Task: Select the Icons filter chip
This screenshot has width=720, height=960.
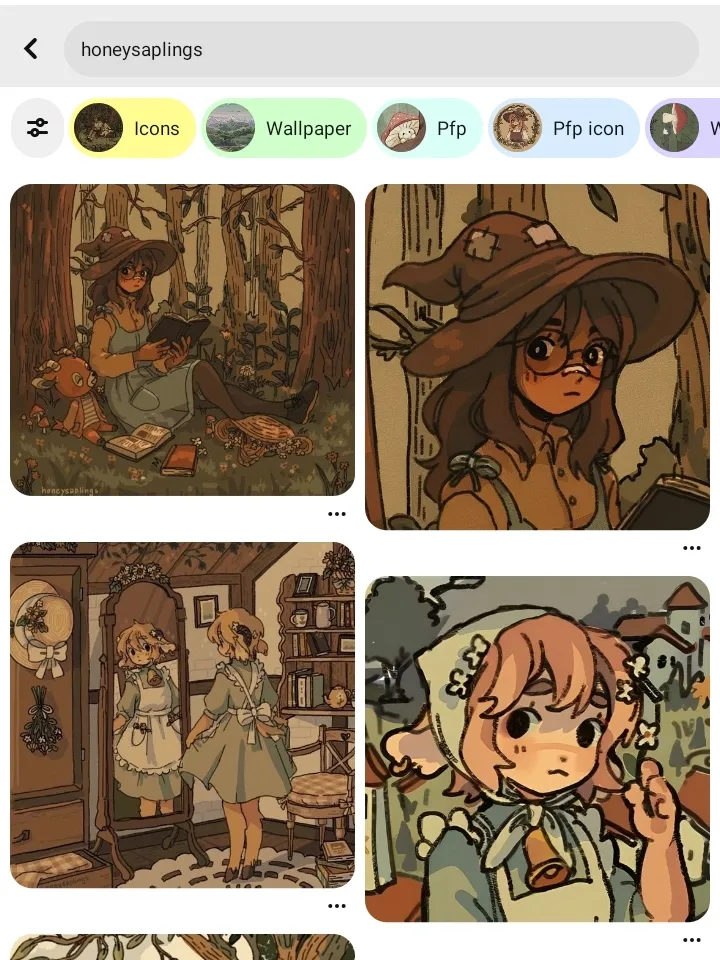Action: [x=133, y=128]
